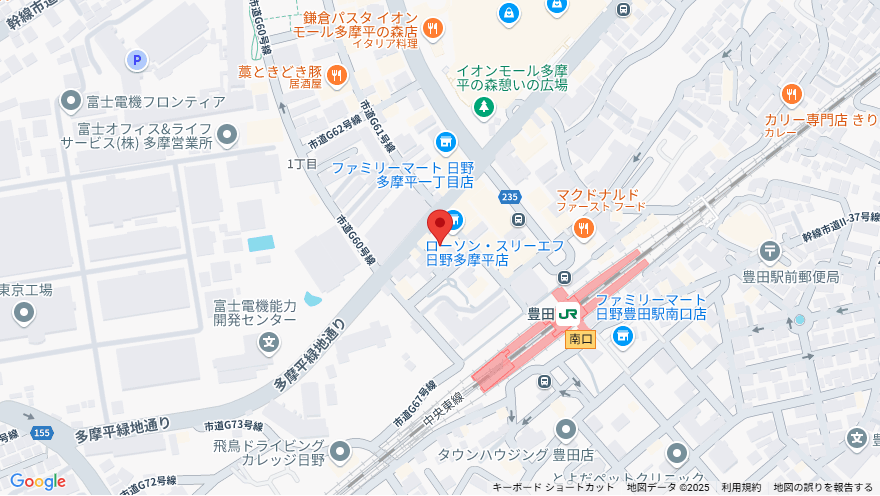This screenshot has width=880, height=496.
Task: Select the 鎌倉パスタ イオンモール多摩平の森店 marker
Action: click(433, 29)
